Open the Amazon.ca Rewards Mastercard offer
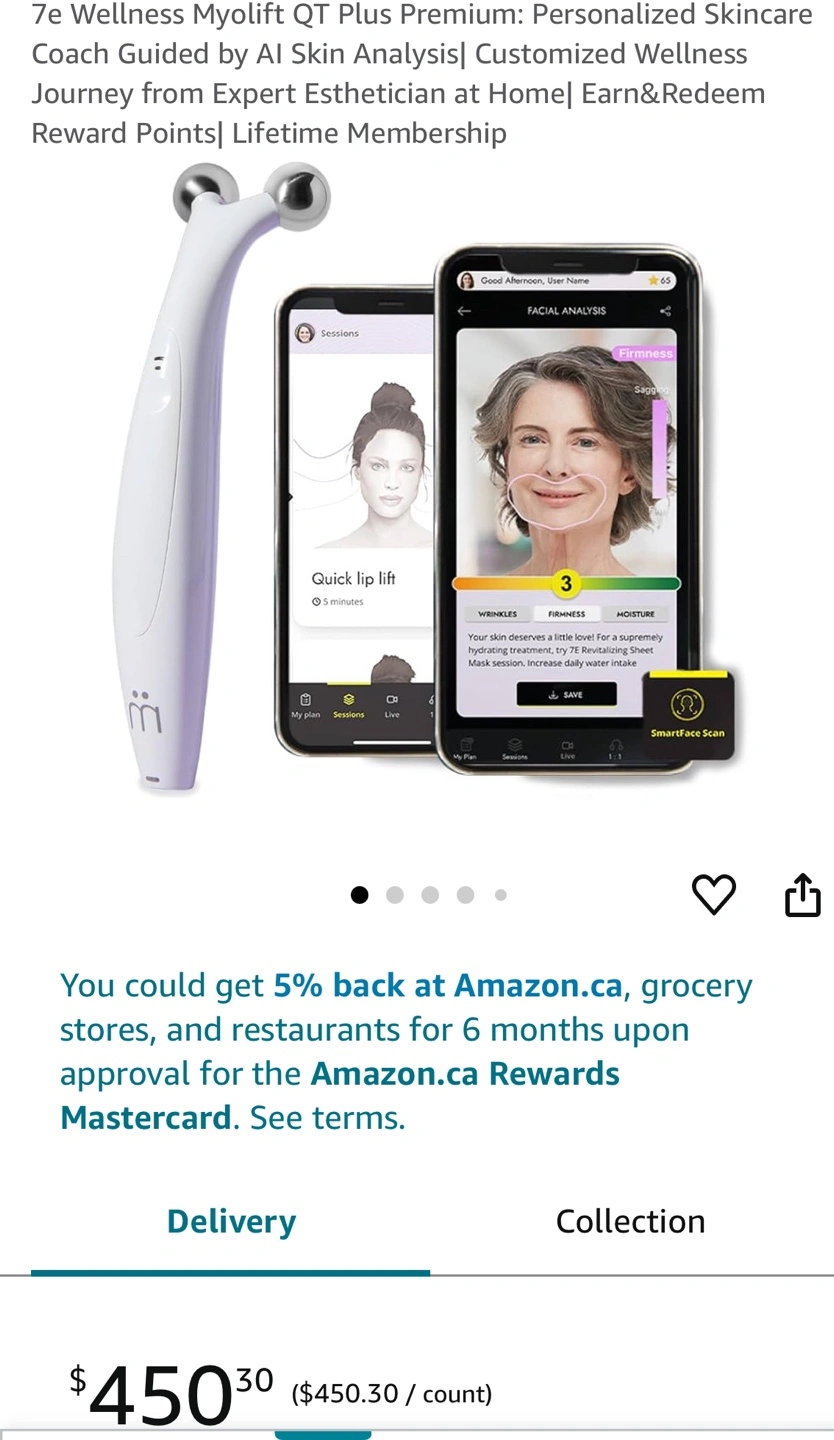The image size is (834, 1440). pyautogui.click(x=407, y=1051)
